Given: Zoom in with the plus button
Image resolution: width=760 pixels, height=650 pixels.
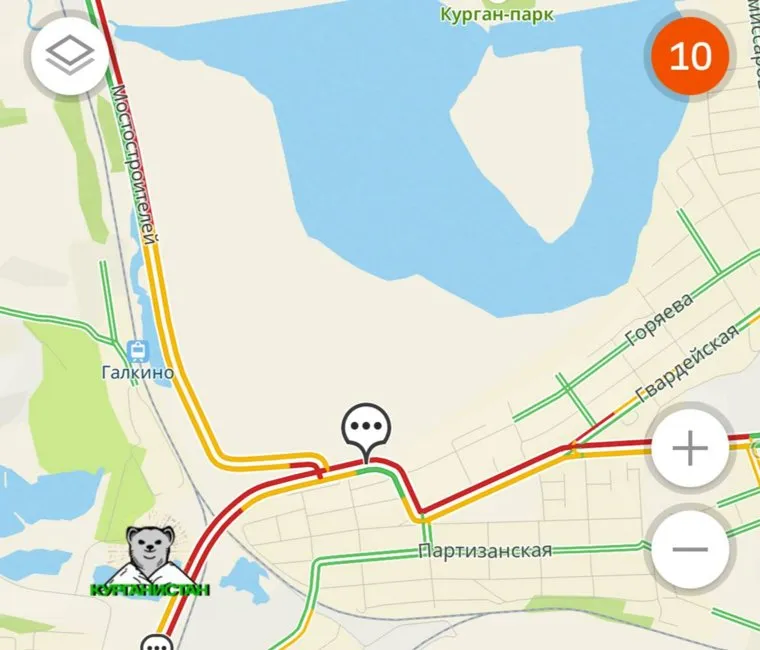Looking at the screenshot, I should (x=690, y=449).
